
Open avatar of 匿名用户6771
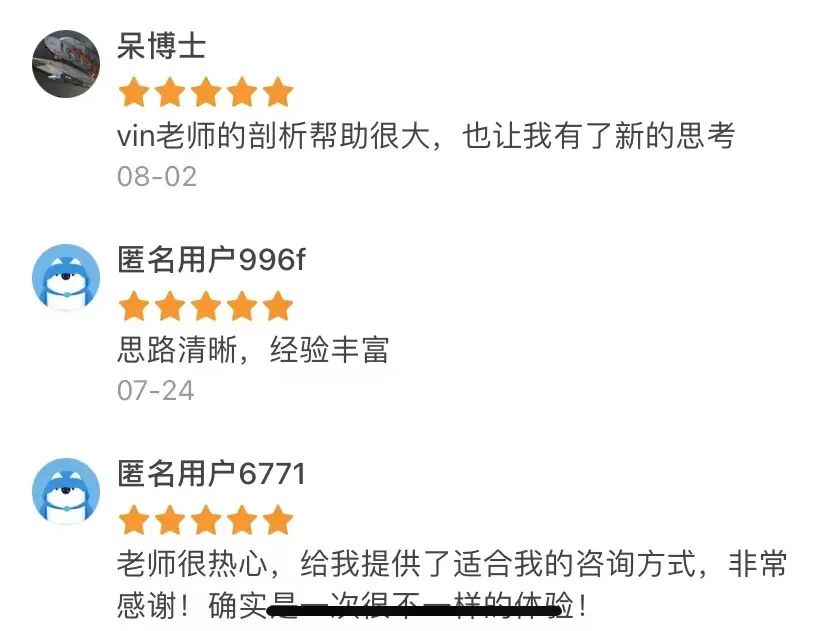66,491
